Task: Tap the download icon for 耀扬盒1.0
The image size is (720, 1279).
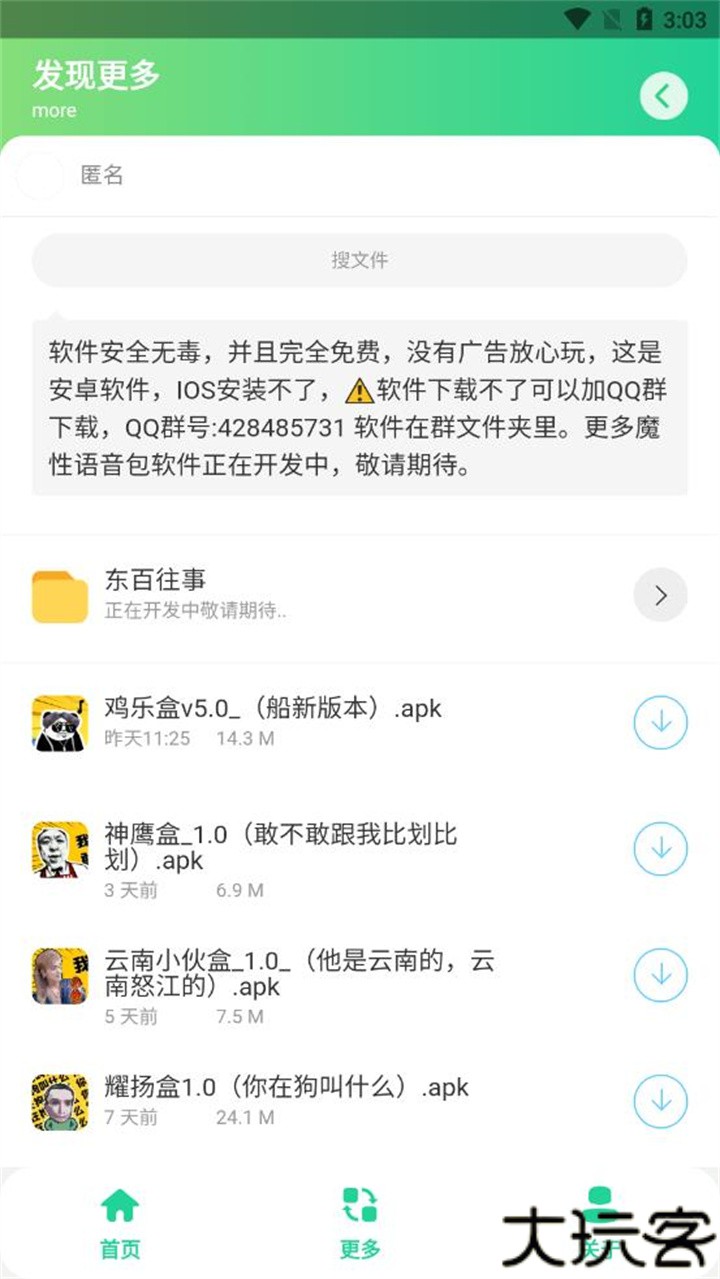Action: point(659,1100)
